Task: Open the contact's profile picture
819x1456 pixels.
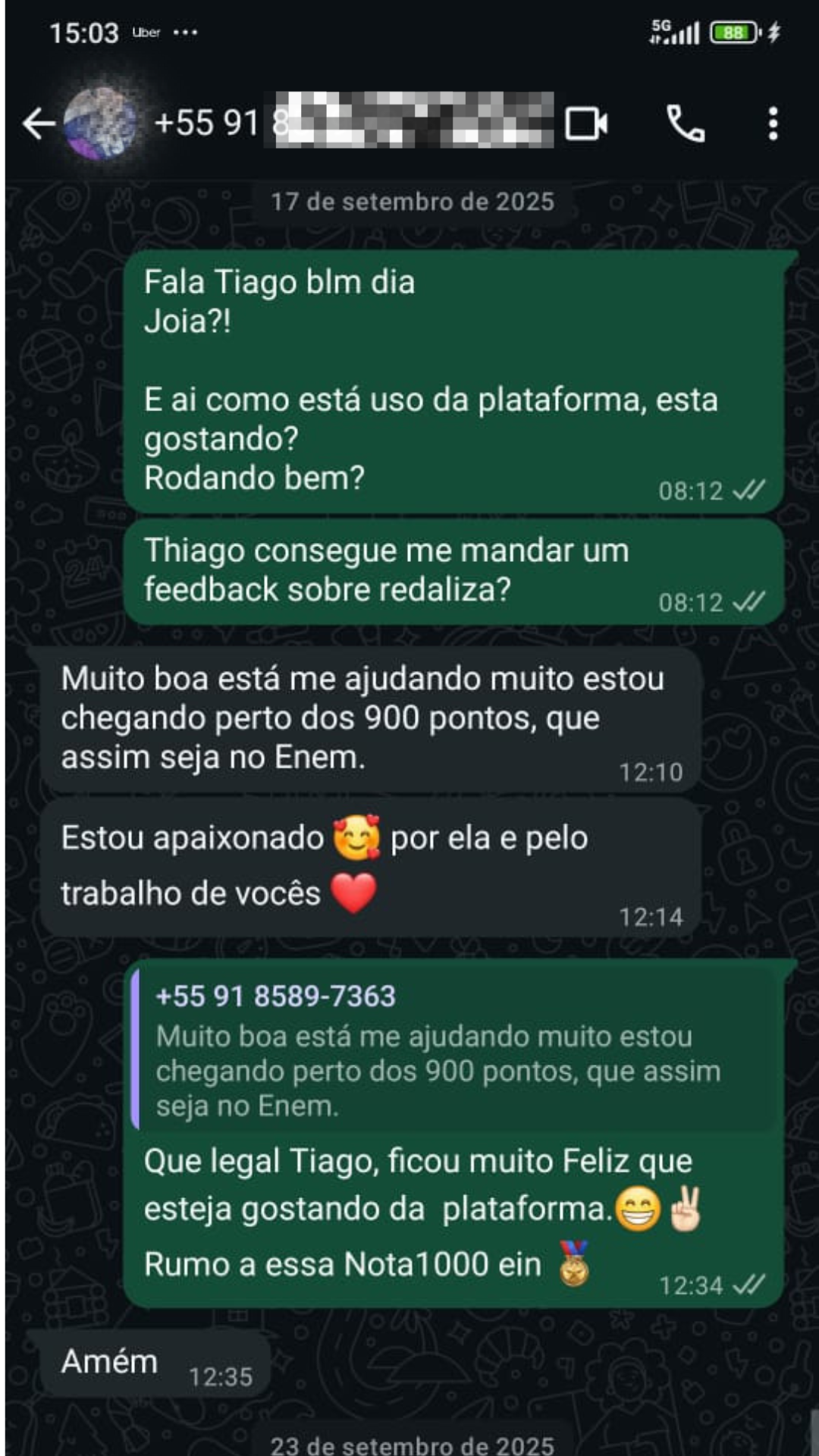Action: [x=101, y=124]
